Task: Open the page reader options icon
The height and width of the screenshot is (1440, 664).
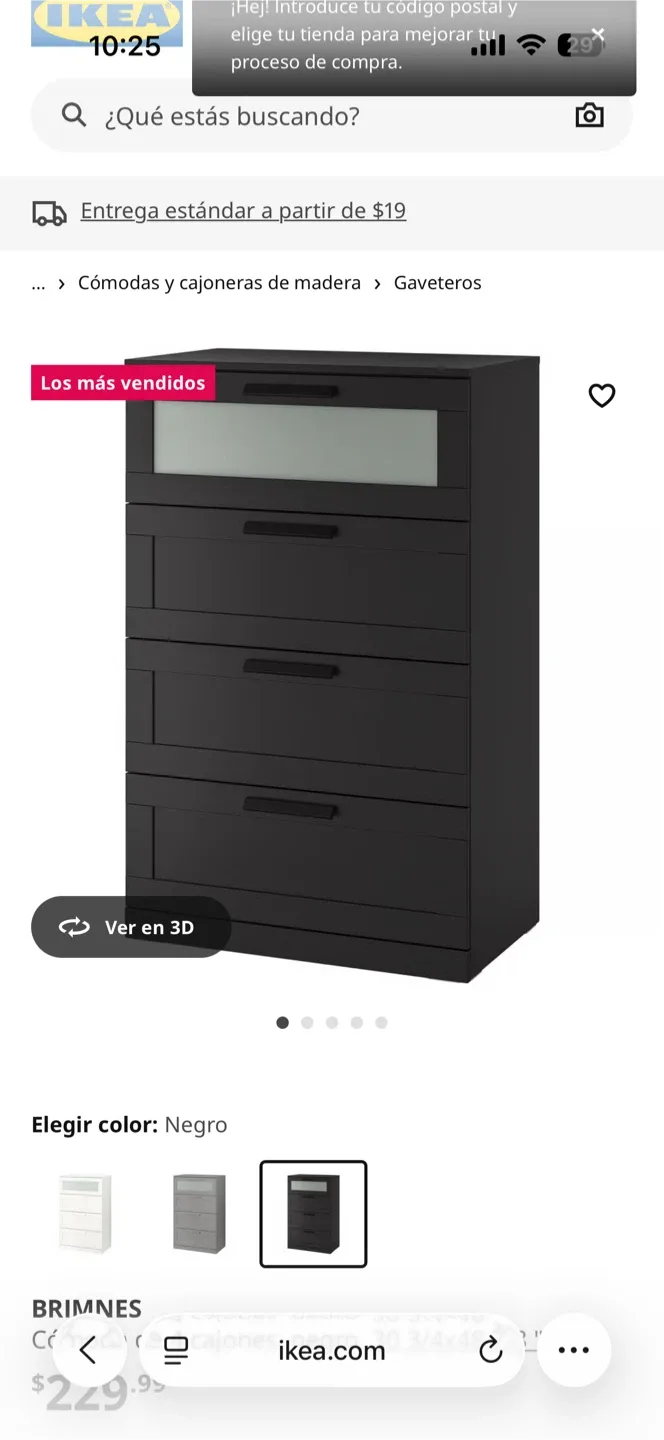Action: (176, 1351)
